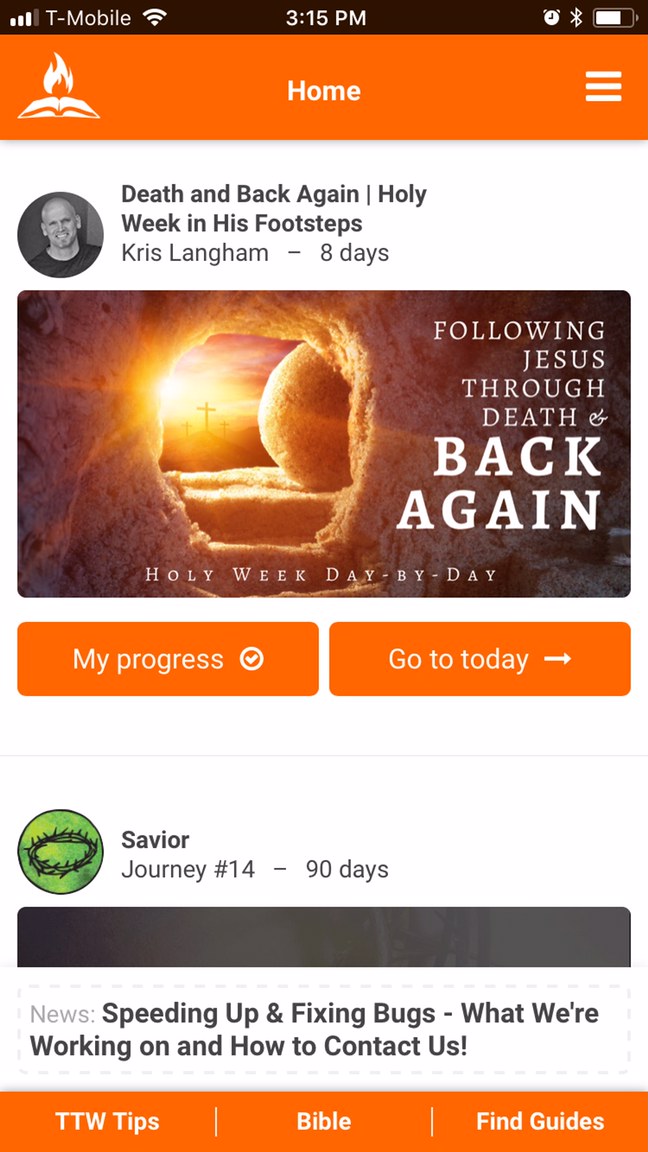648x1152 pixels.
Task: Switch to TTW Tips
Action: click(107, 1121)
